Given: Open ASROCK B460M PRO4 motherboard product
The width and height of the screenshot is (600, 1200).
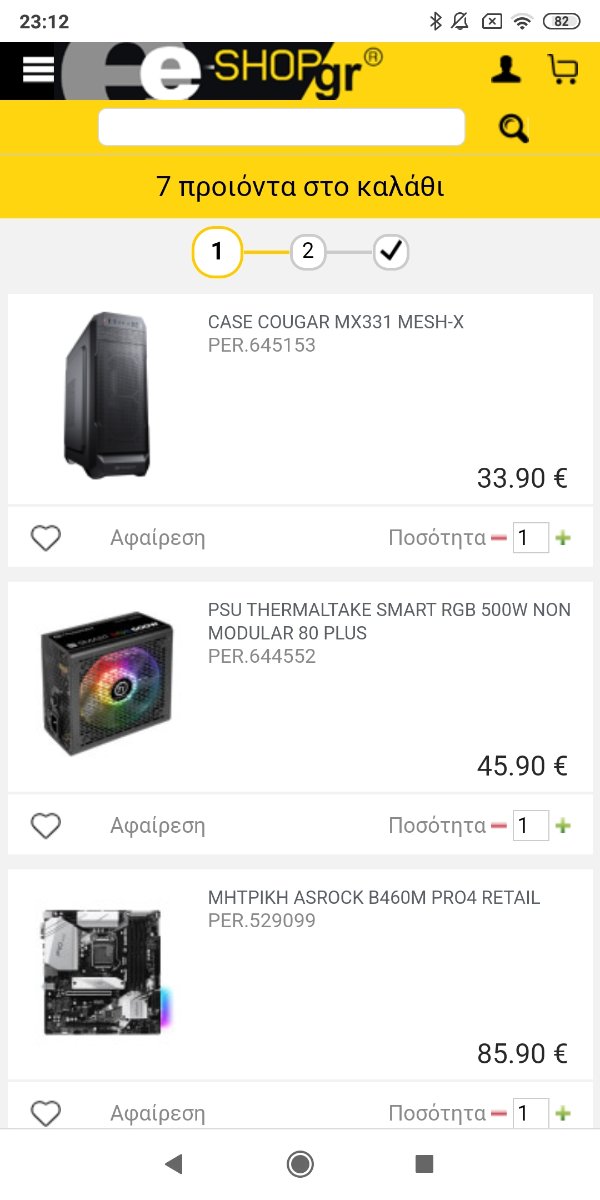Looking at the screenshot, I should (x=374, y=898).
